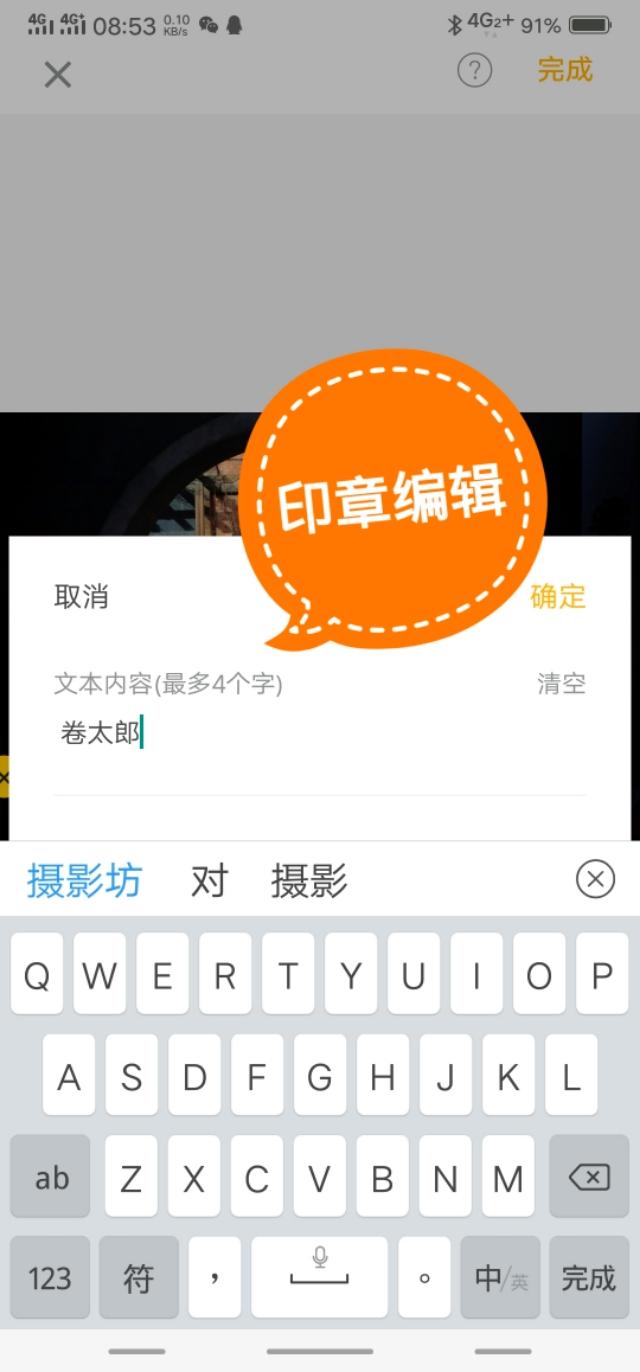The image size is (640, 1372).
Task: Cancel the stamp edit with 取消
Action: point(81,597)
